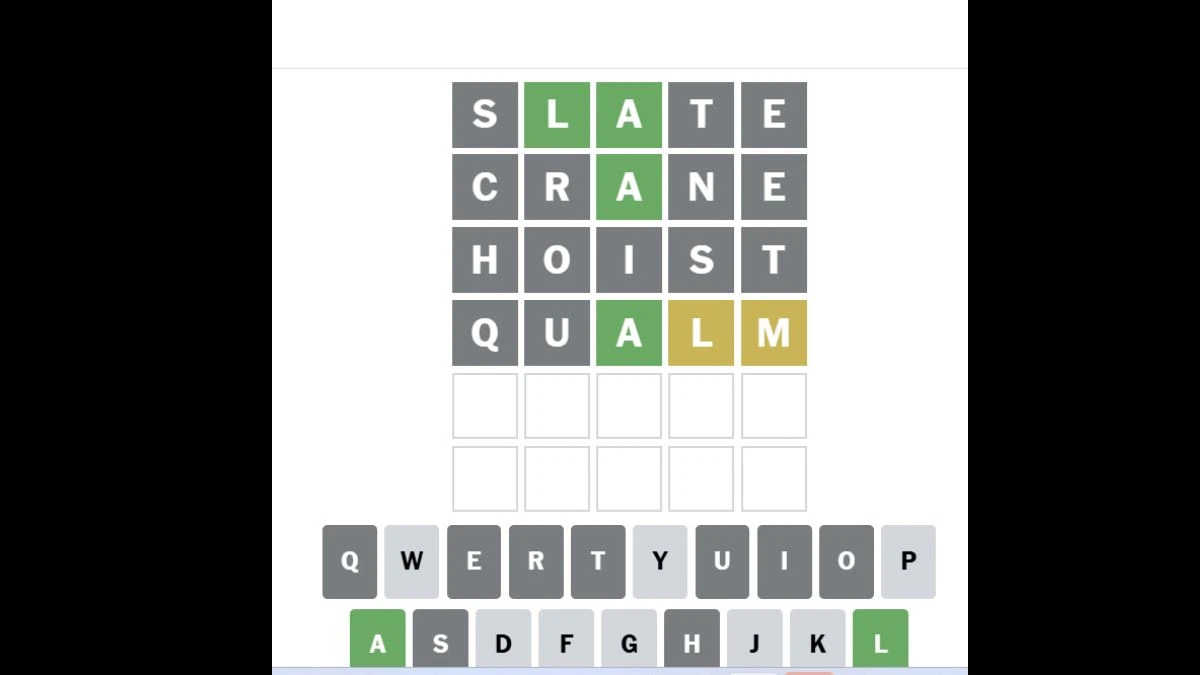Enter the letter Y

click(660, 561)
